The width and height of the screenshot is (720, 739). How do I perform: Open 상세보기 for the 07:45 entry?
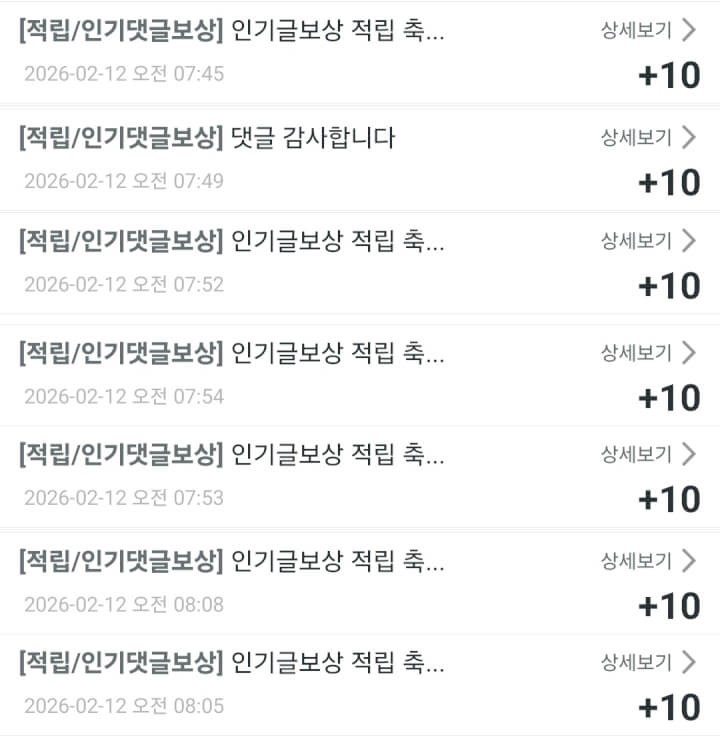tap(647, 30)
